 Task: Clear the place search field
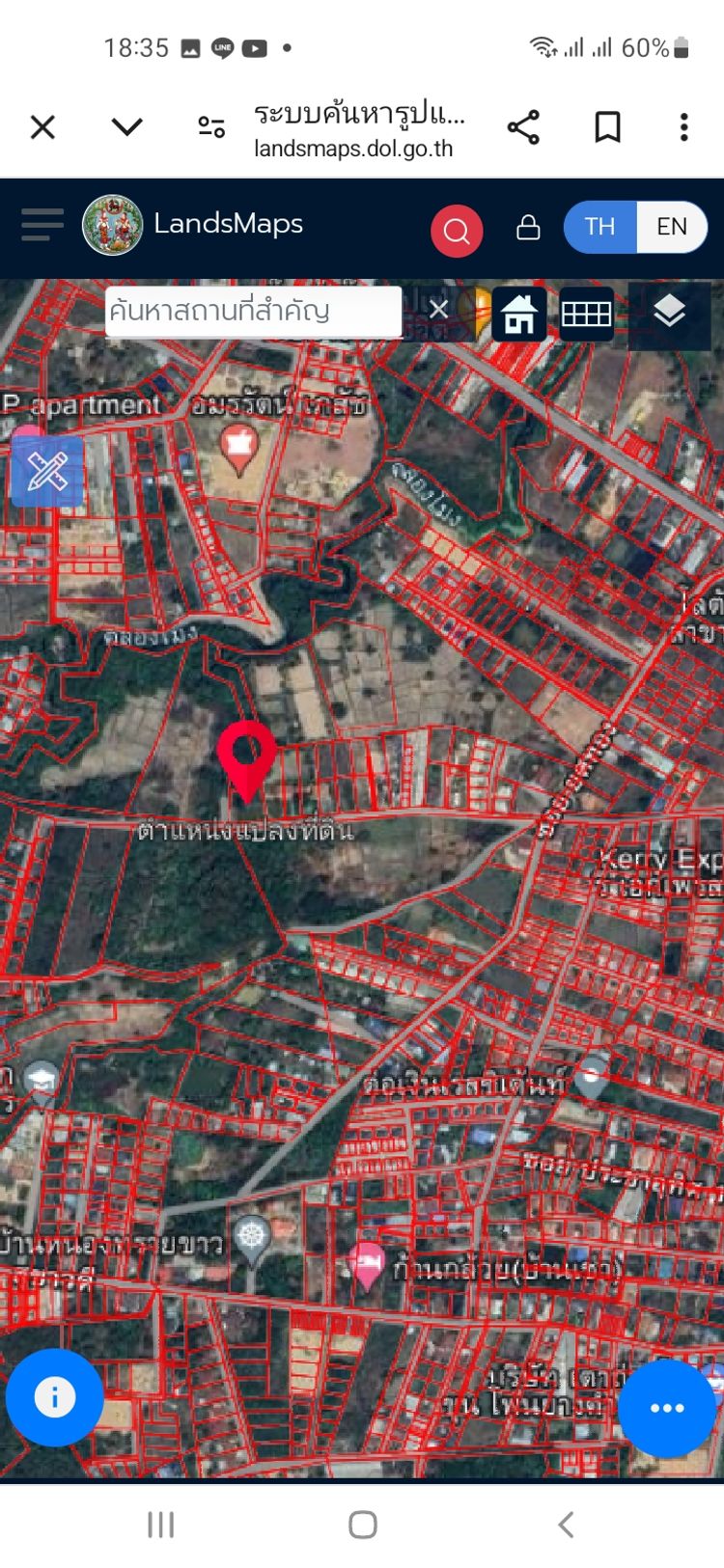438,310
